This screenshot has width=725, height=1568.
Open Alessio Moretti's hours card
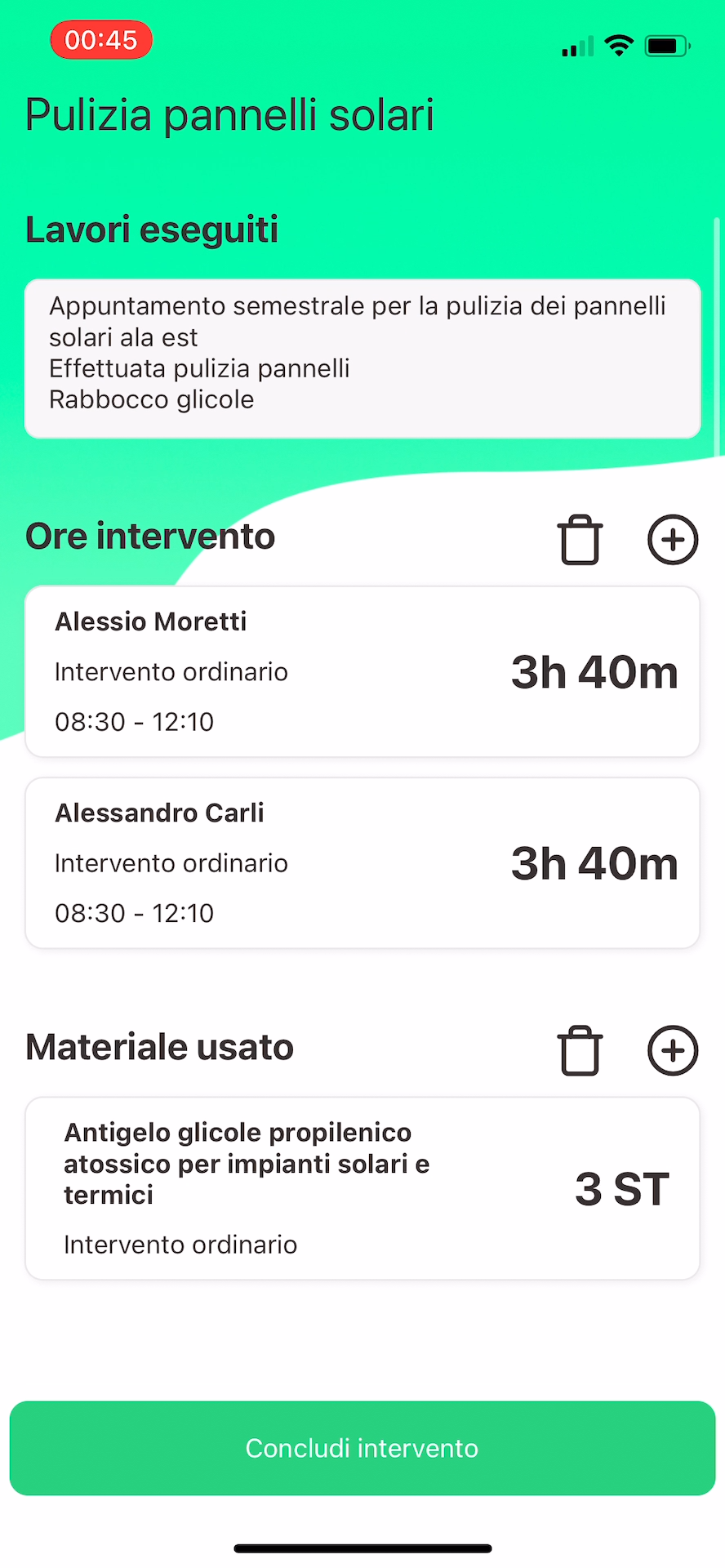pyautogui.click(x=362, y=671)
